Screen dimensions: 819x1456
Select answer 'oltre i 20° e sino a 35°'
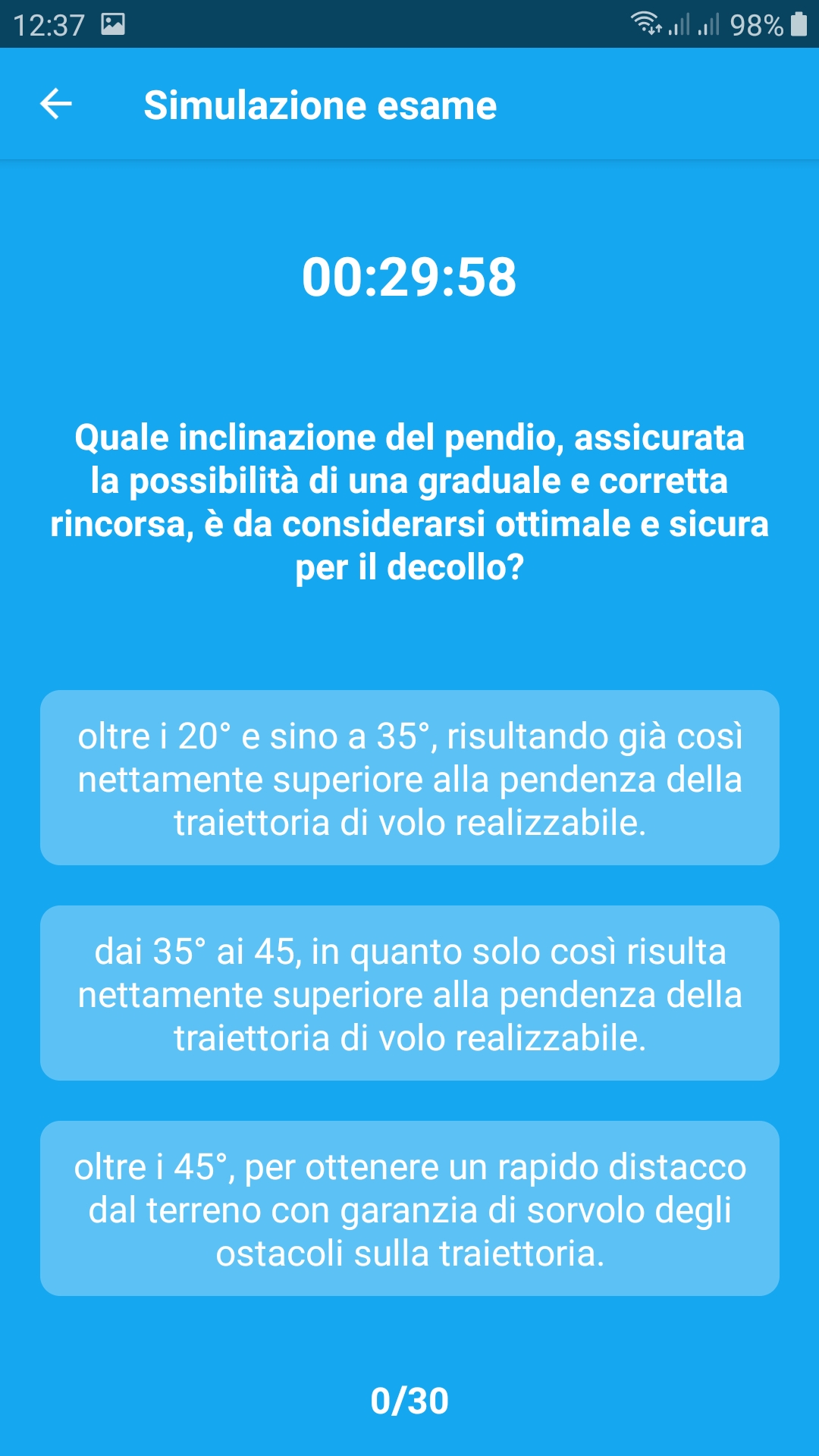409,778
